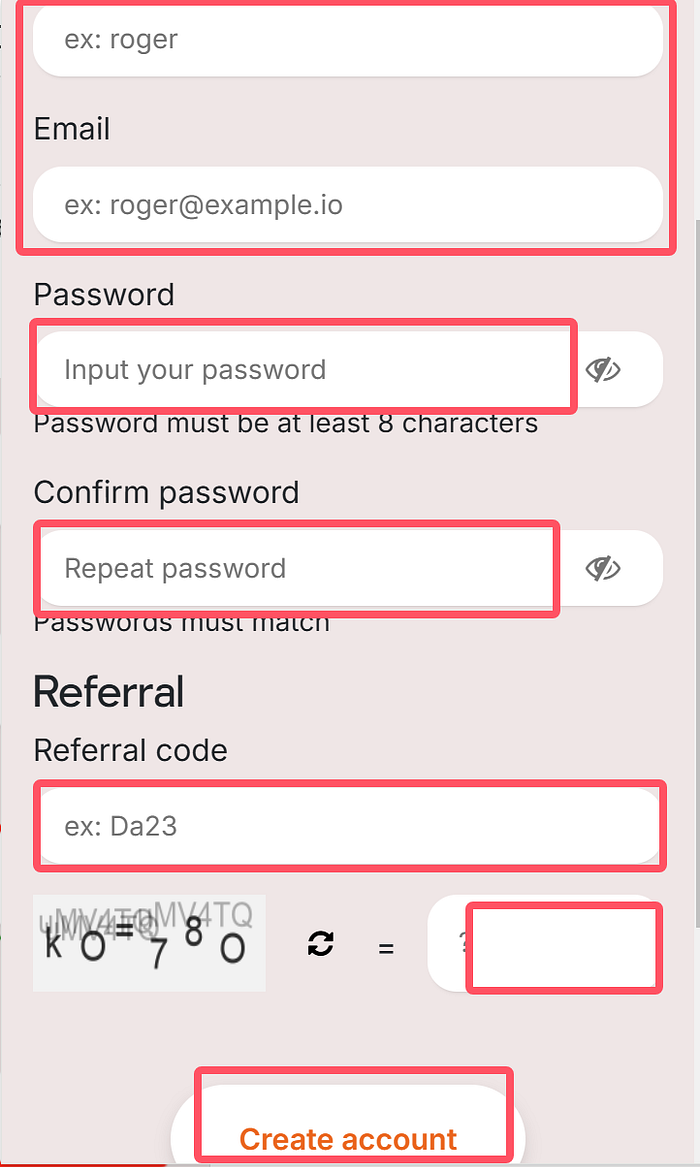This screenshot has height=1167, width=700.
Task: Show password via eye icon in Password field
Action: pos(602,370)
